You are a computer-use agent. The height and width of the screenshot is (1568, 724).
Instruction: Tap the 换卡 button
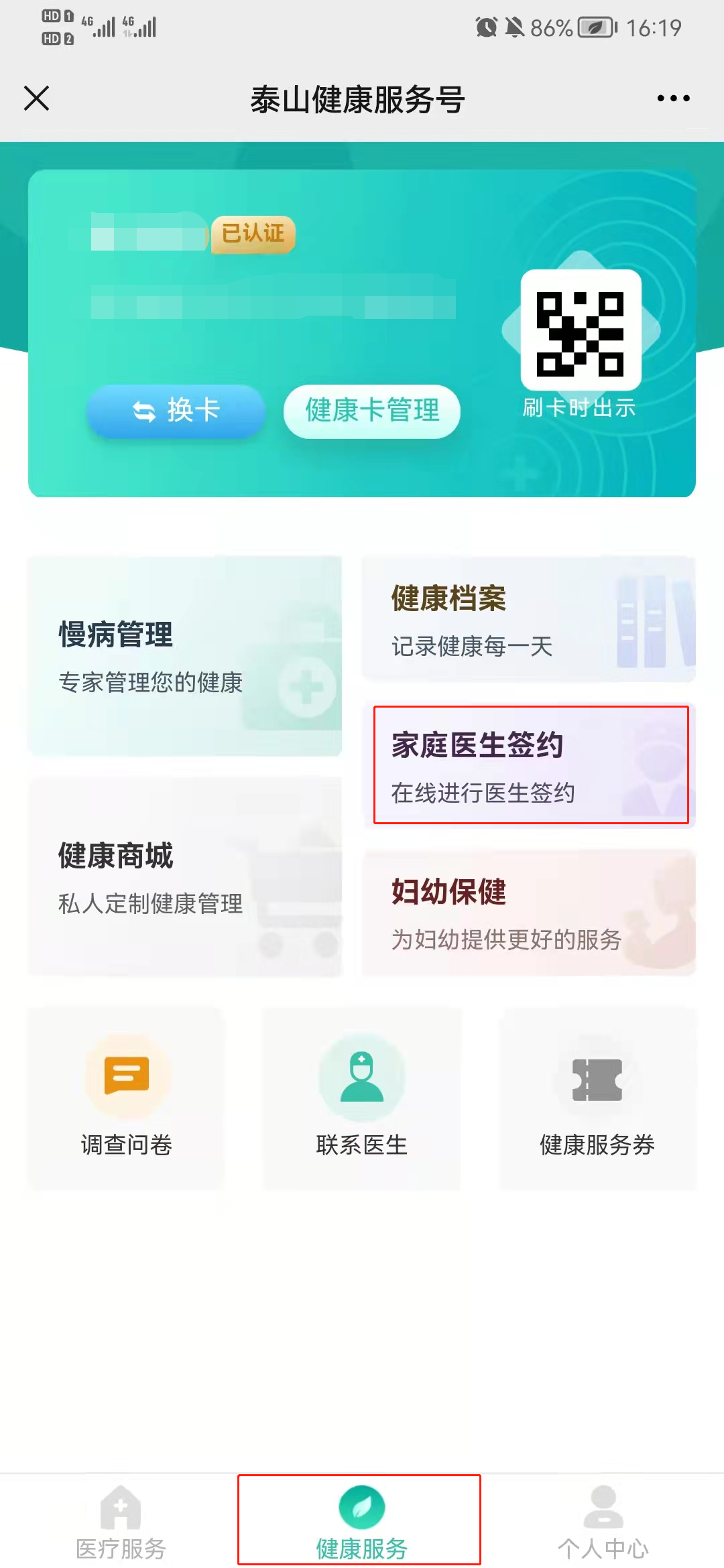pos(176,411)
